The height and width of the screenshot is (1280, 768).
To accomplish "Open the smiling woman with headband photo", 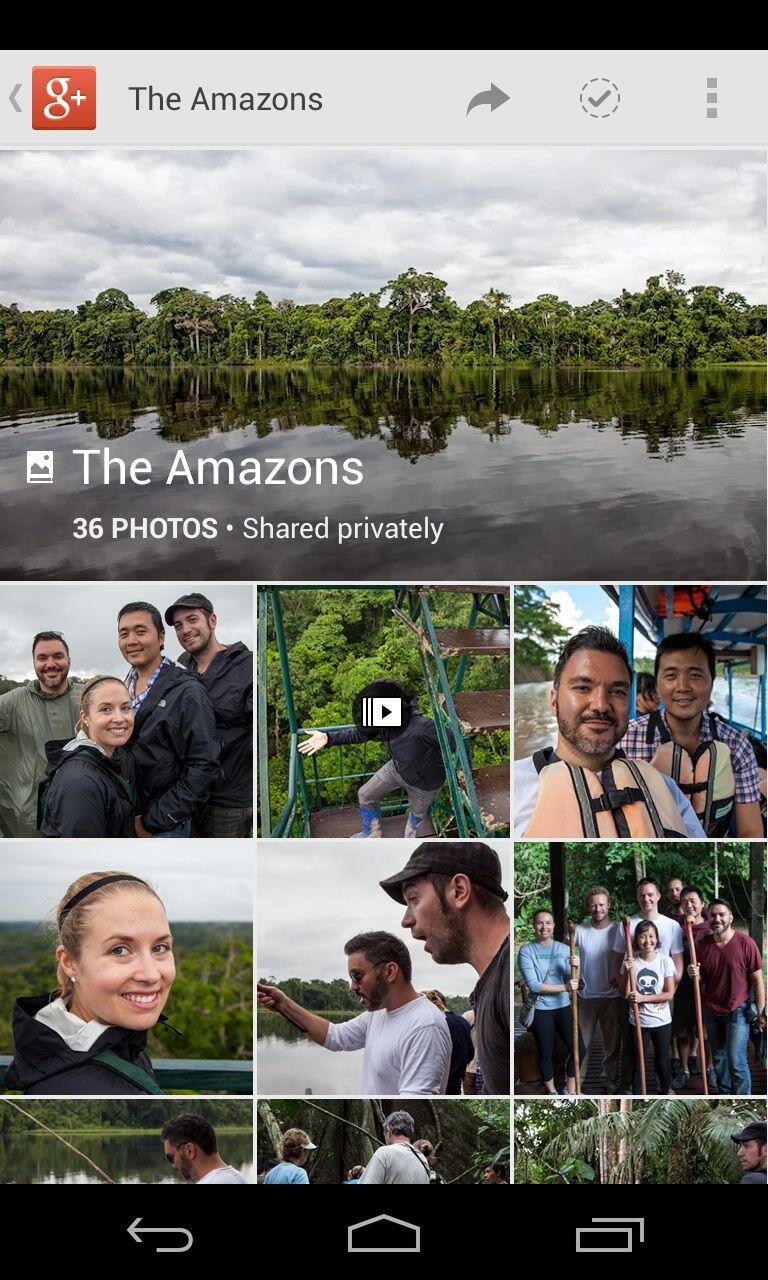I will coord(126,968).
